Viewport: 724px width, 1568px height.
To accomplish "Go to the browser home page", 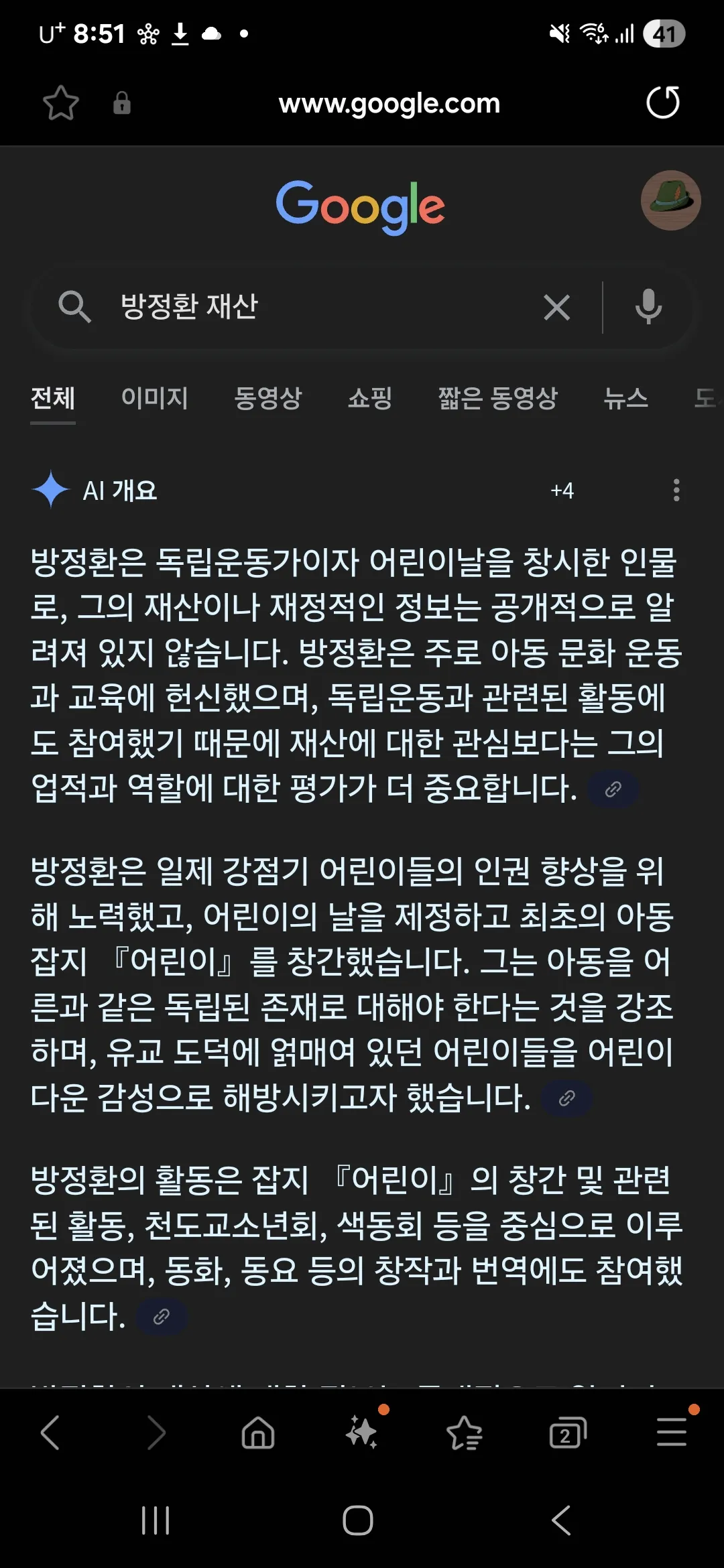I will [258, 1433].
